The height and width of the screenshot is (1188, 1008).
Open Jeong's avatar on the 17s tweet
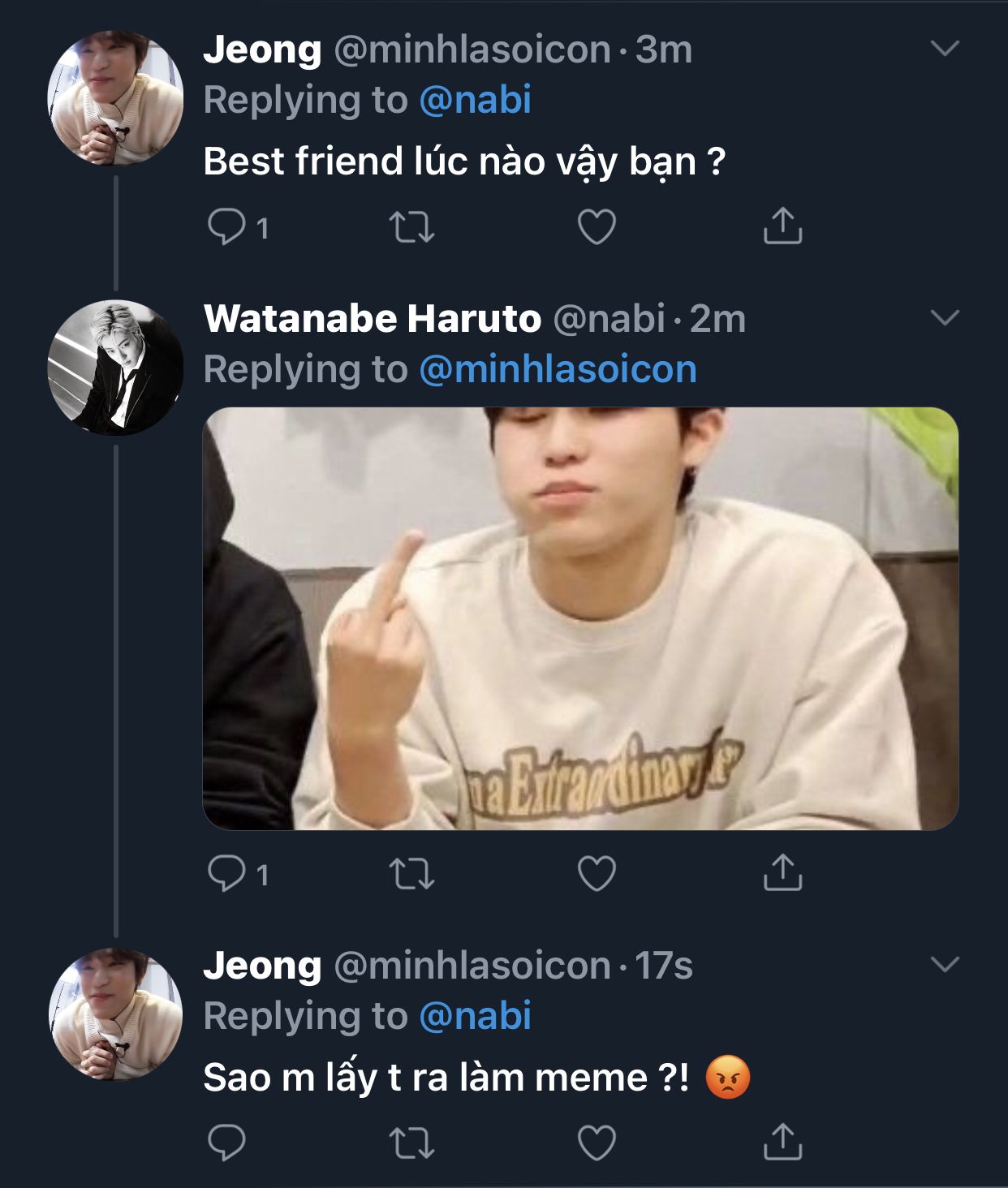click(x=115, y=1014)
